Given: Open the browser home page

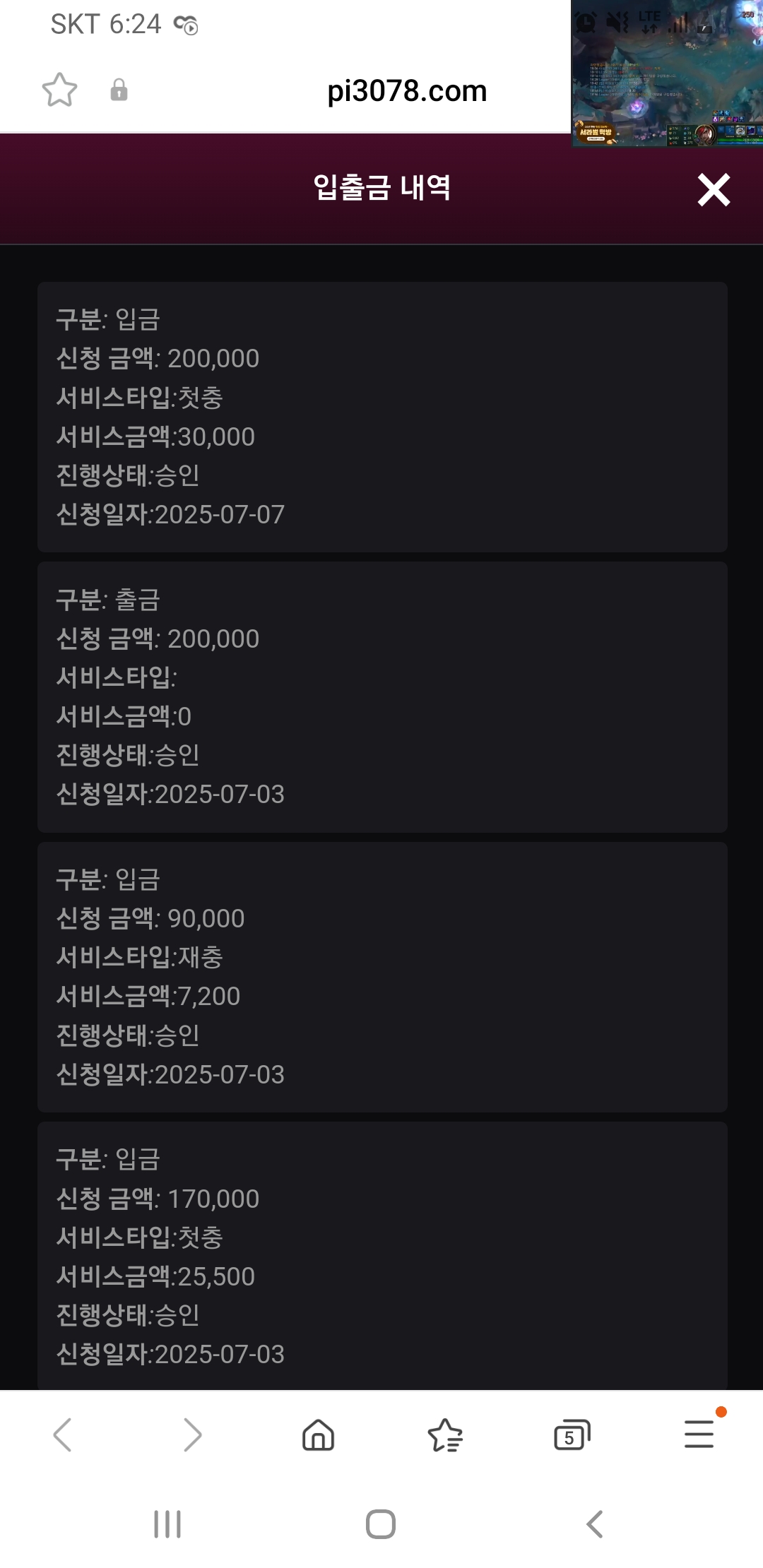Looking at the screenshot, I should pos(318,1435).
